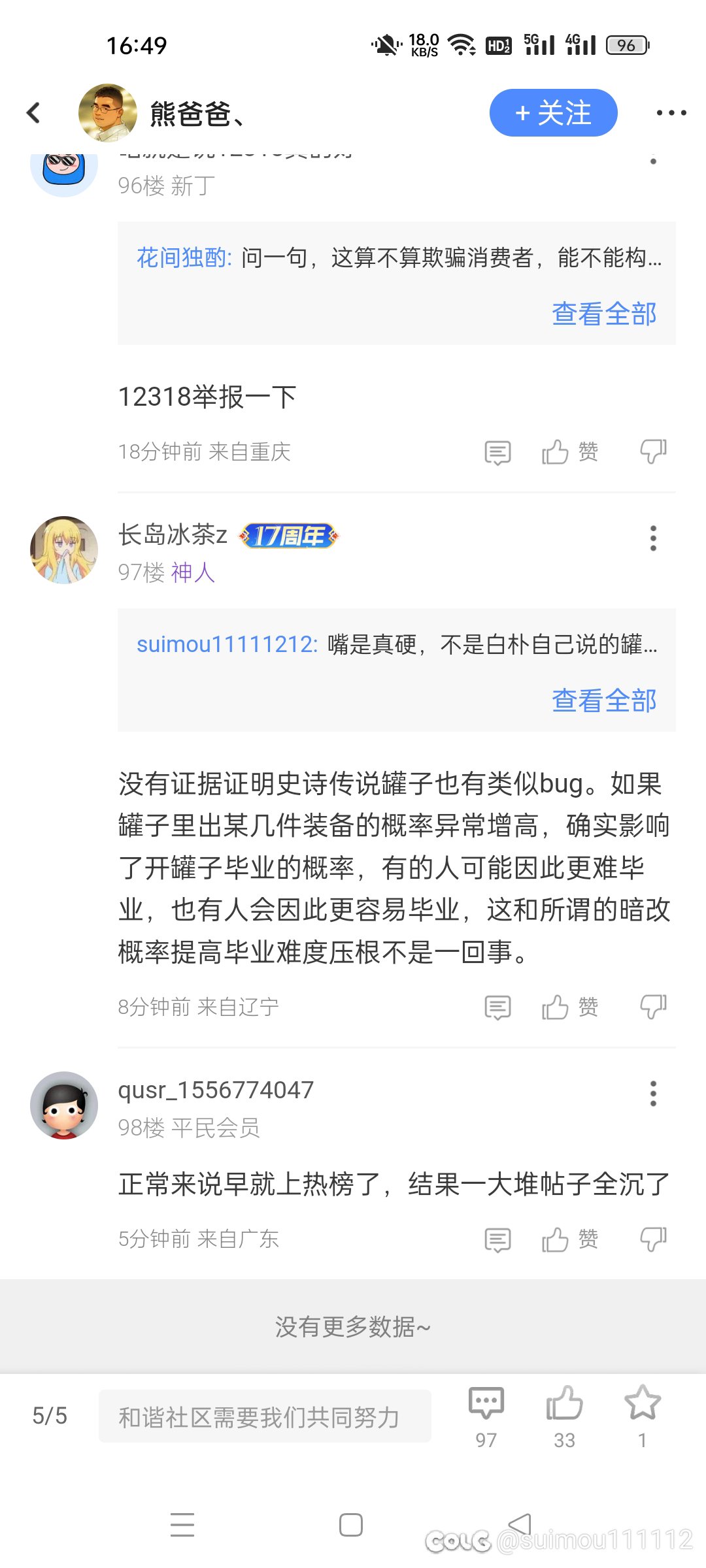Screen dimensions: 706x1568
Task: Go back using the header arrow
Action: 34,113
